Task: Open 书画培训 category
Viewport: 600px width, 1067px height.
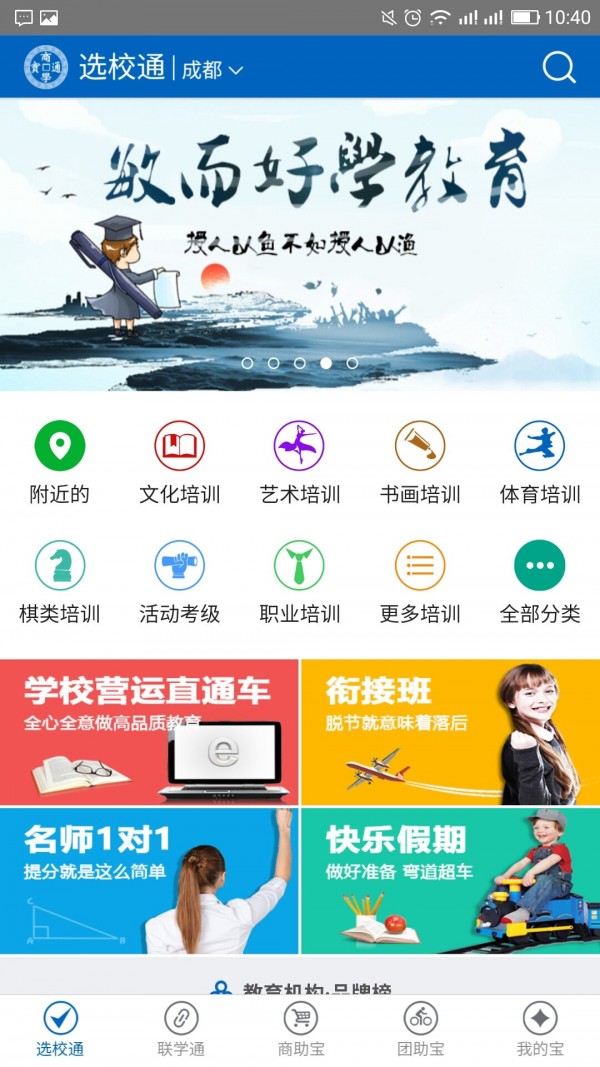Action: click(420, 461)
